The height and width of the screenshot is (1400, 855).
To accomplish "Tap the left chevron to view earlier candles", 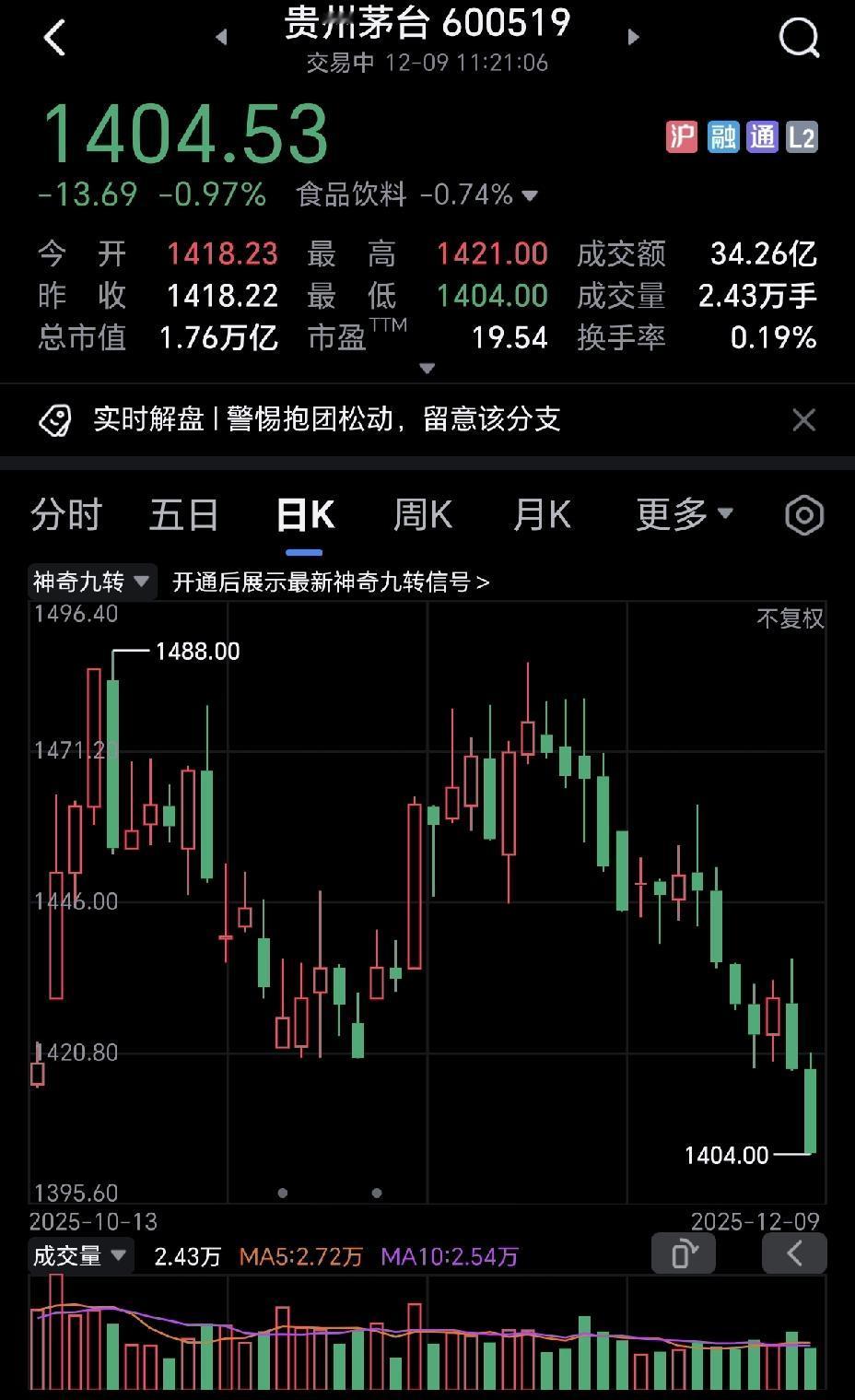I will point(794,1253).
